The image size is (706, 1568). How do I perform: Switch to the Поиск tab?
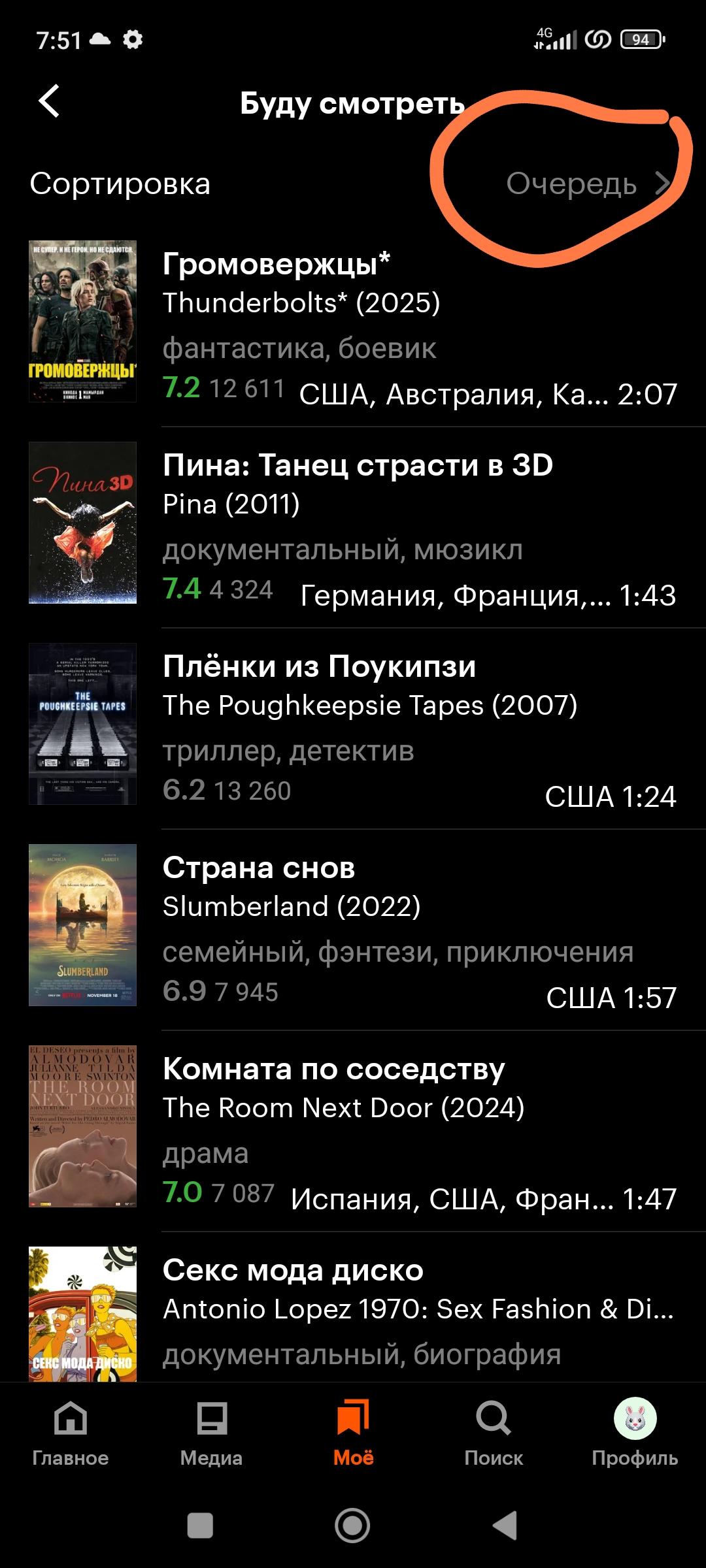pos(494,1434)
